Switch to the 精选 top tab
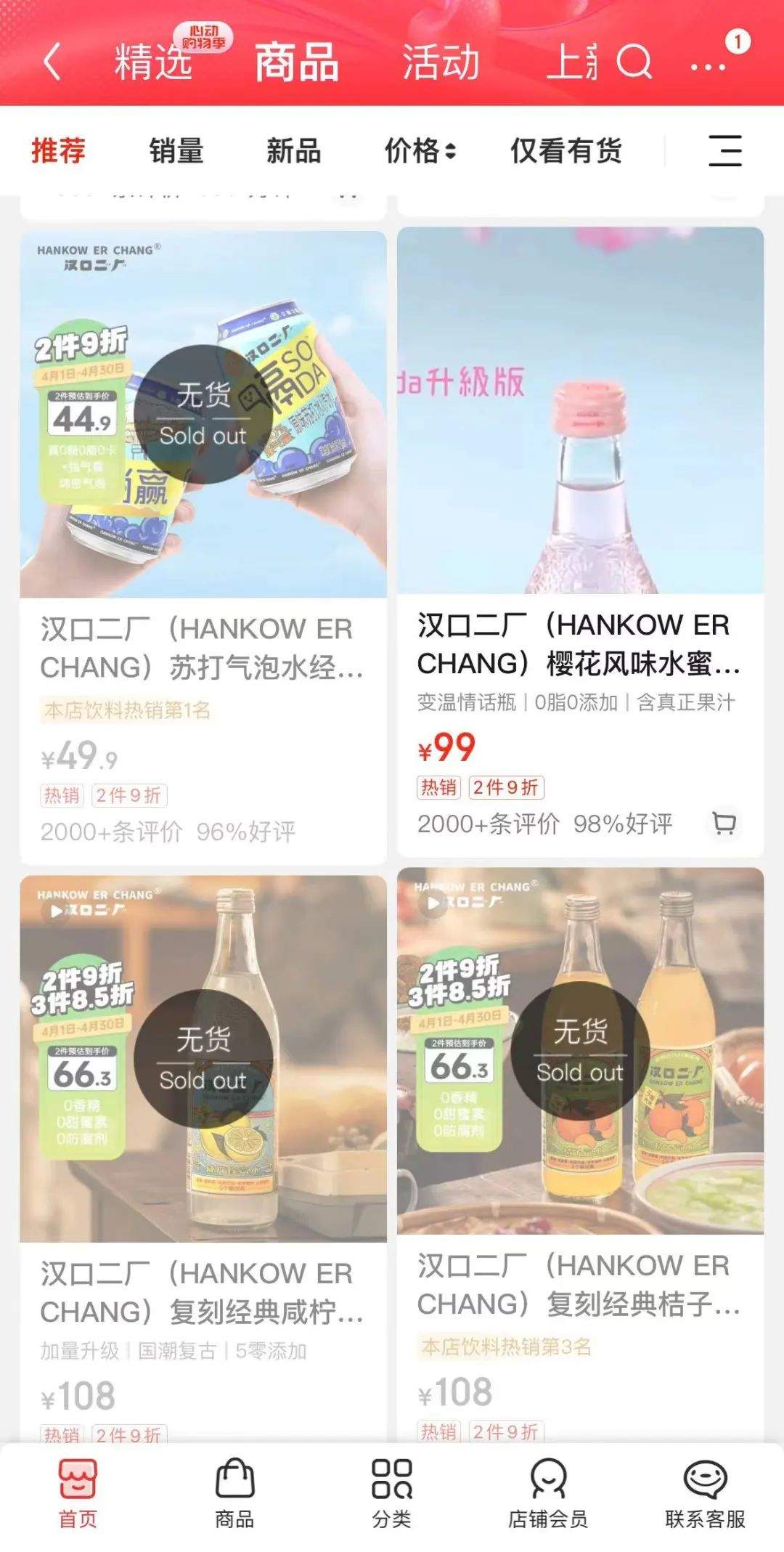The width and height of the screenshot is (784, 1552). tap(153, 61)
